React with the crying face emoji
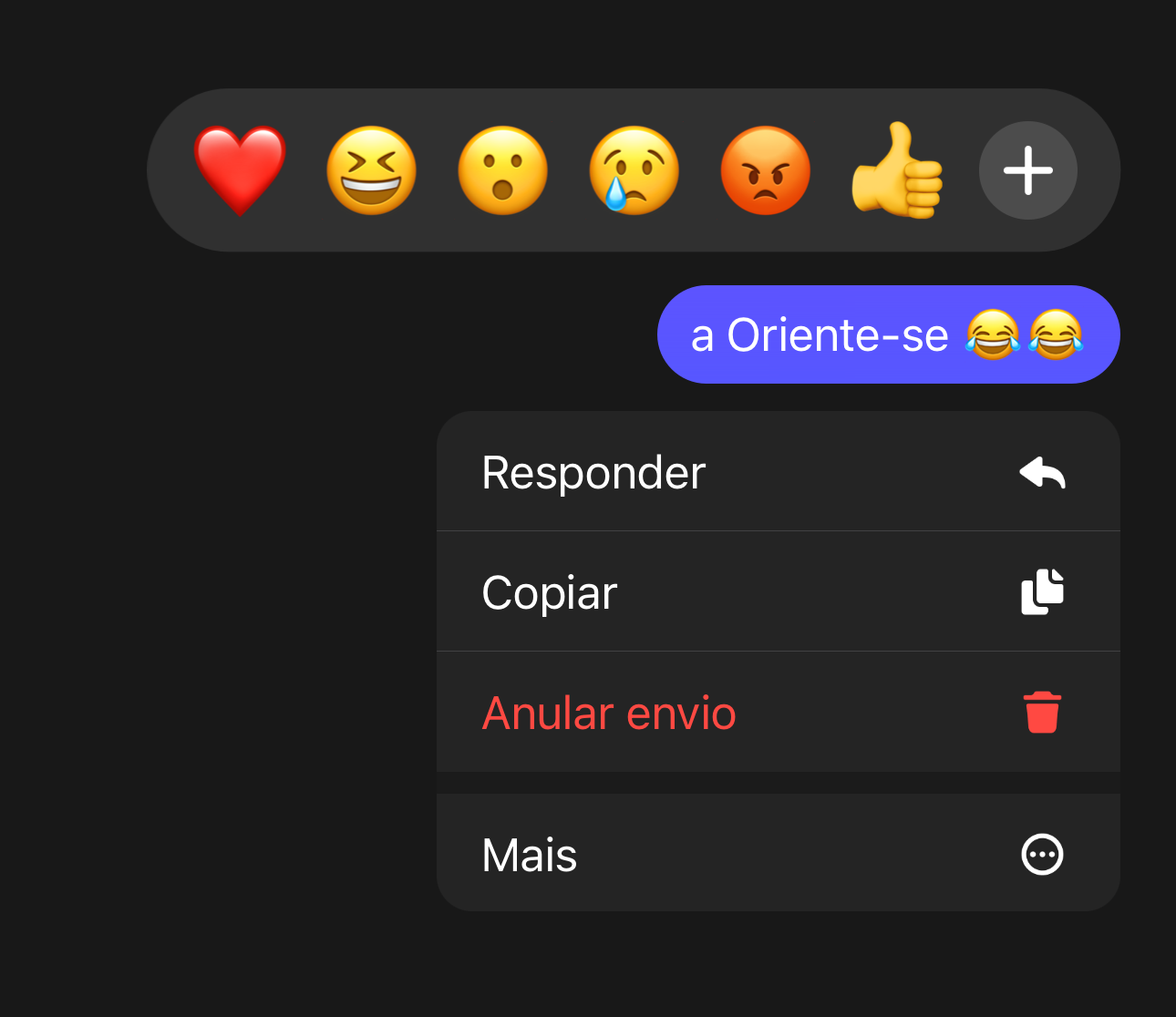Screen dimensions: 1176x1017 click(x=634, y=170)
